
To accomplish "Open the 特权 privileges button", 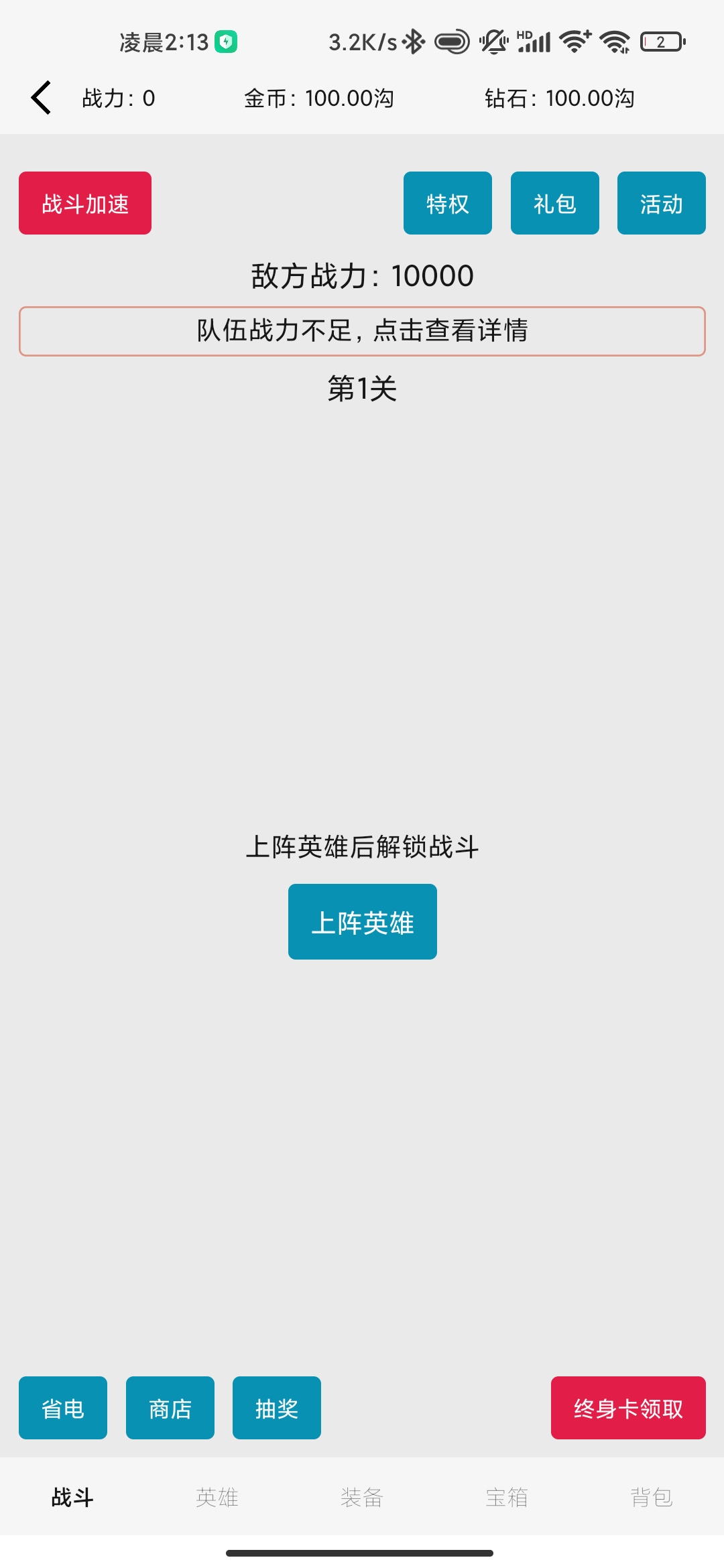I will [447, 203].
